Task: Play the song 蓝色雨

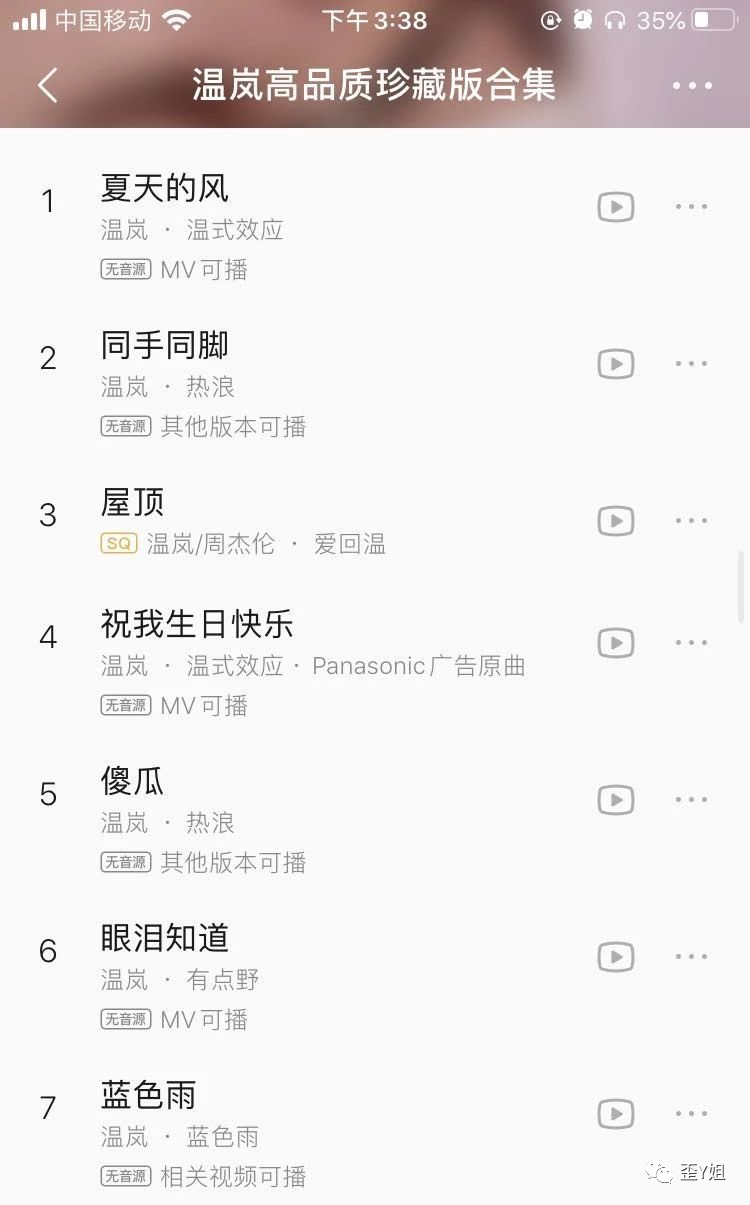Action: (149, 1095)
